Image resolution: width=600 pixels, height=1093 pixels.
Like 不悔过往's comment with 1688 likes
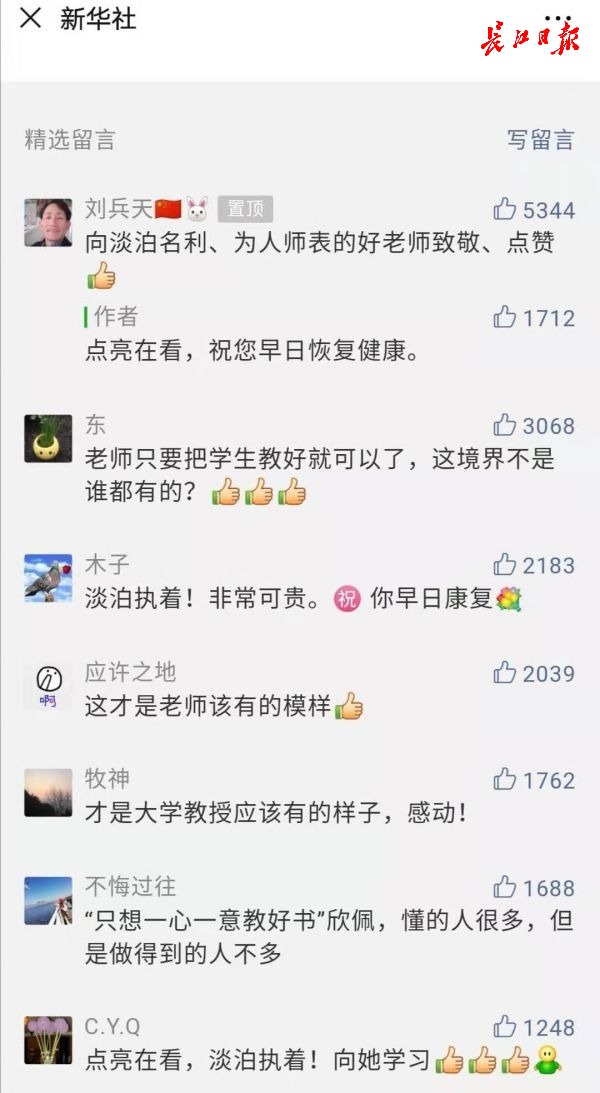pyautogui.click(x=505, y=887)
